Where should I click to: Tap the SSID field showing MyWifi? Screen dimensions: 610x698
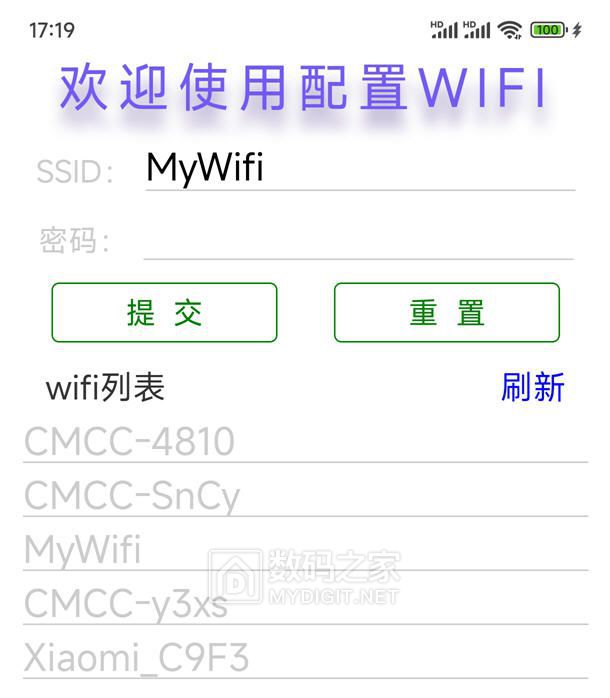pos(360,168)
